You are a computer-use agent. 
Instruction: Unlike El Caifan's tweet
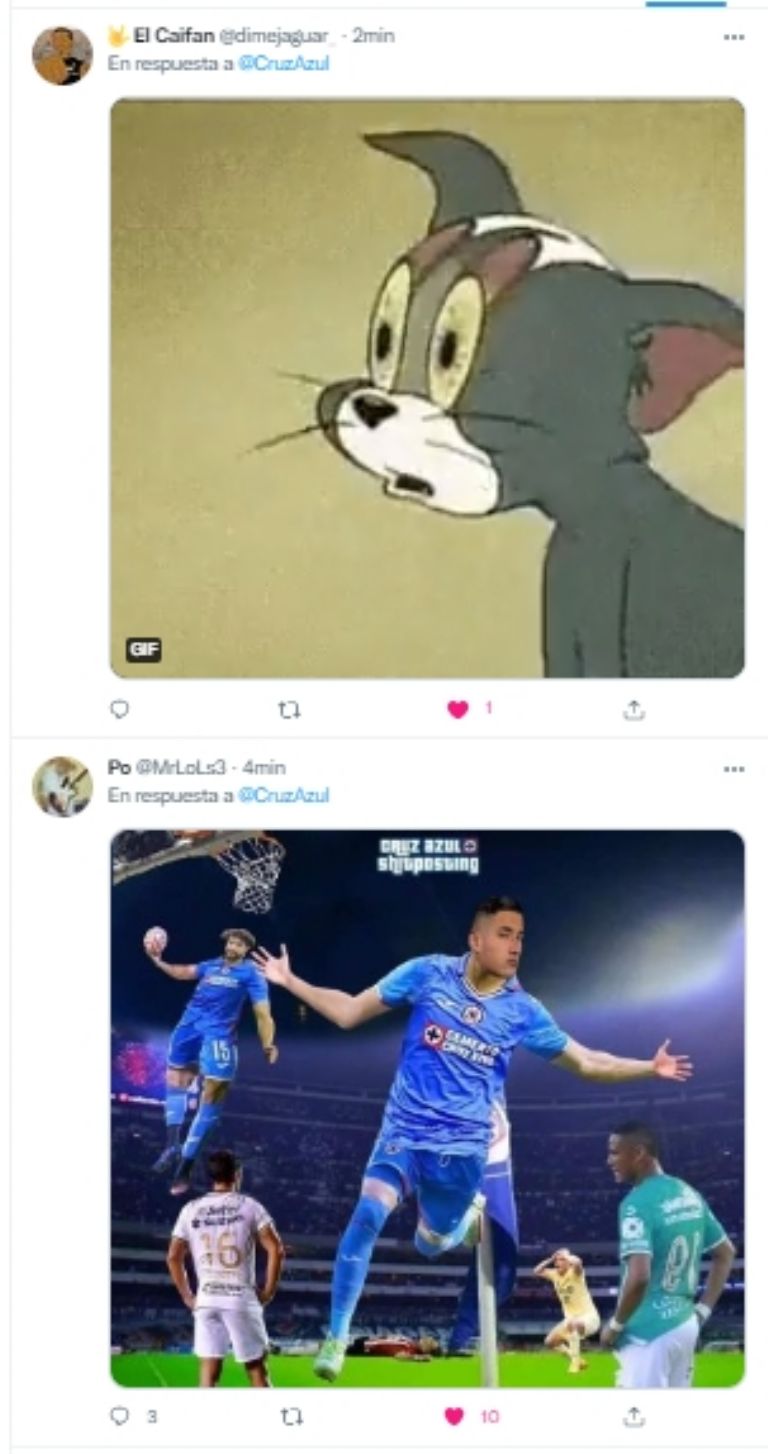[458, 710]
